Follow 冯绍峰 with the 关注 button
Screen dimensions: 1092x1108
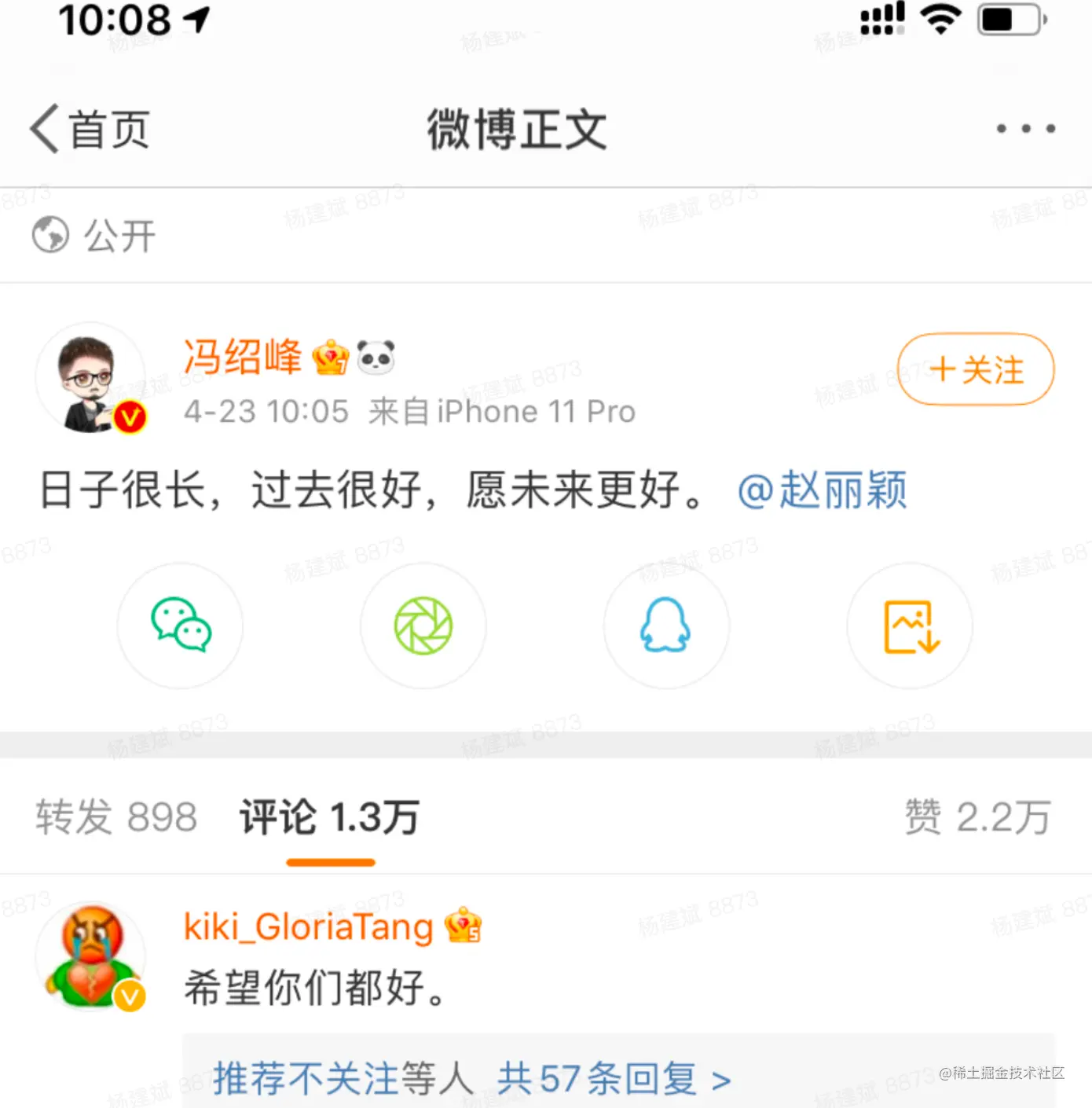(x=975, y=369)
